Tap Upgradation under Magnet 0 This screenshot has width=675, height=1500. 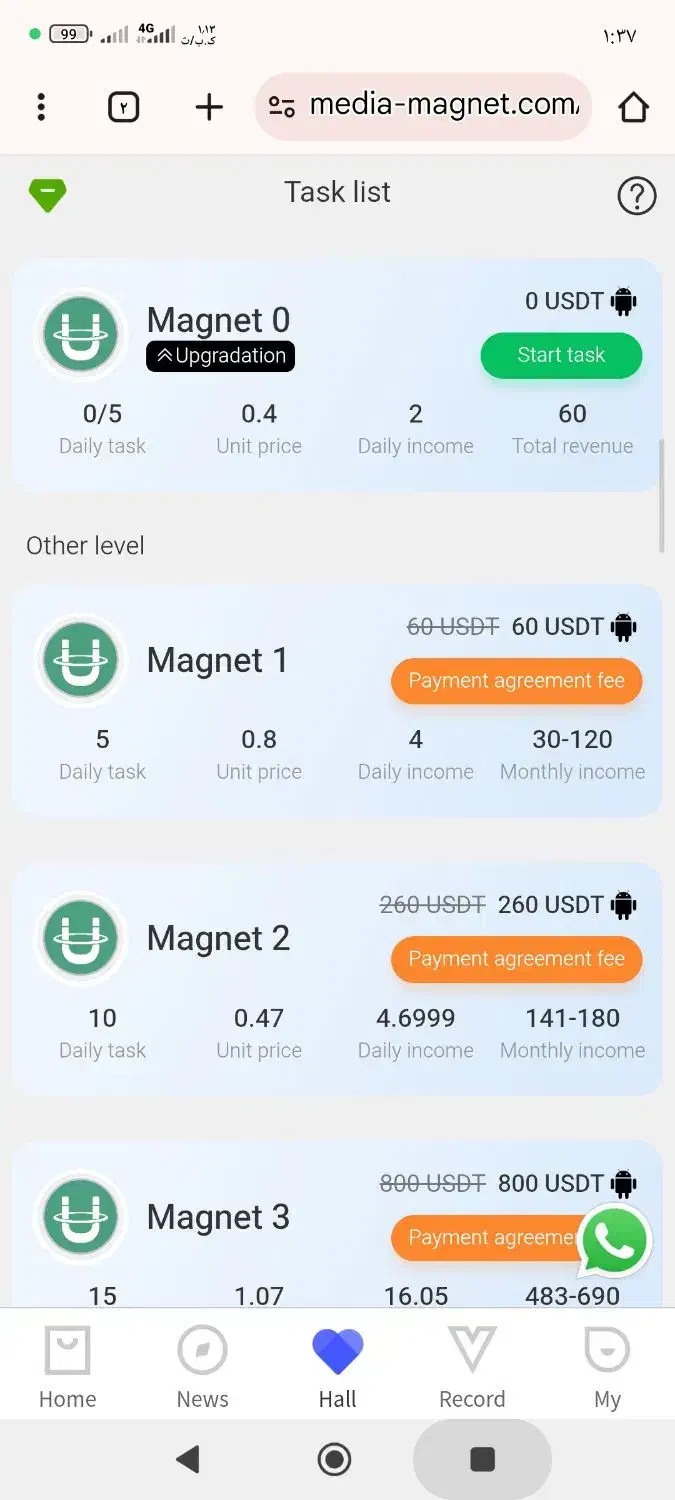tap(221, 356)
